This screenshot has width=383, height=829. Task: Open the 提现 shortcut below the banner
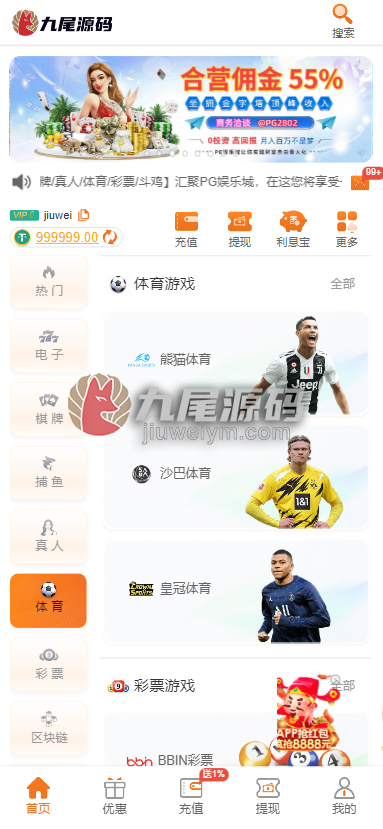pos(240,229)
